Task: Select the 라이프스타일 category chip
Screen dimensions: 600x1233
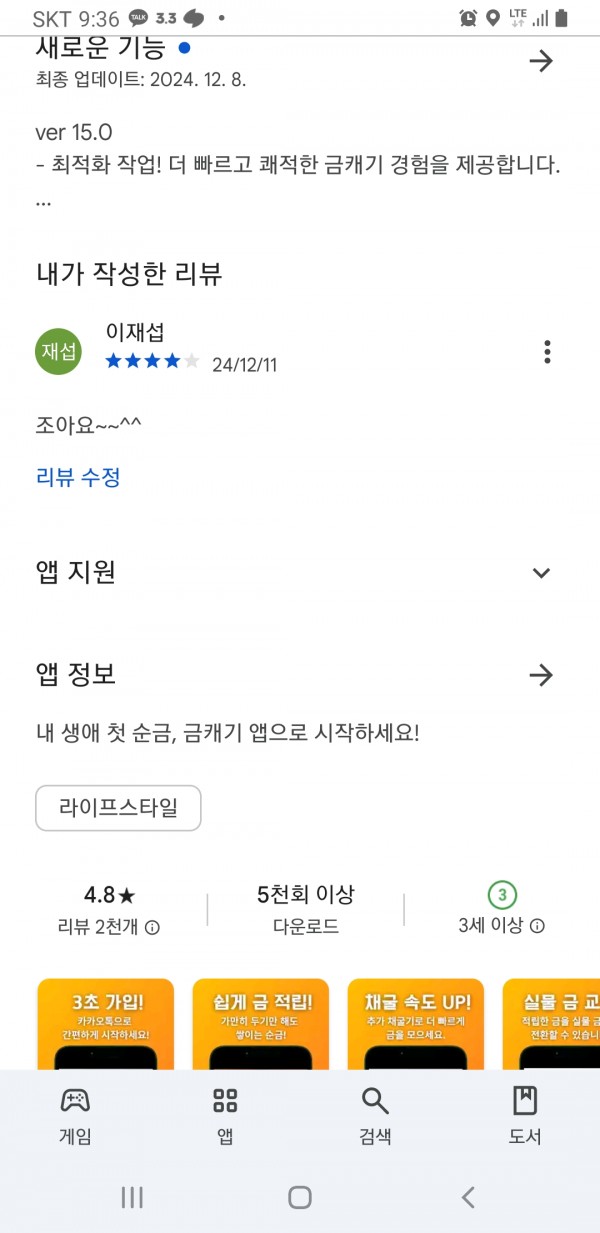Action: pos(118,808)
